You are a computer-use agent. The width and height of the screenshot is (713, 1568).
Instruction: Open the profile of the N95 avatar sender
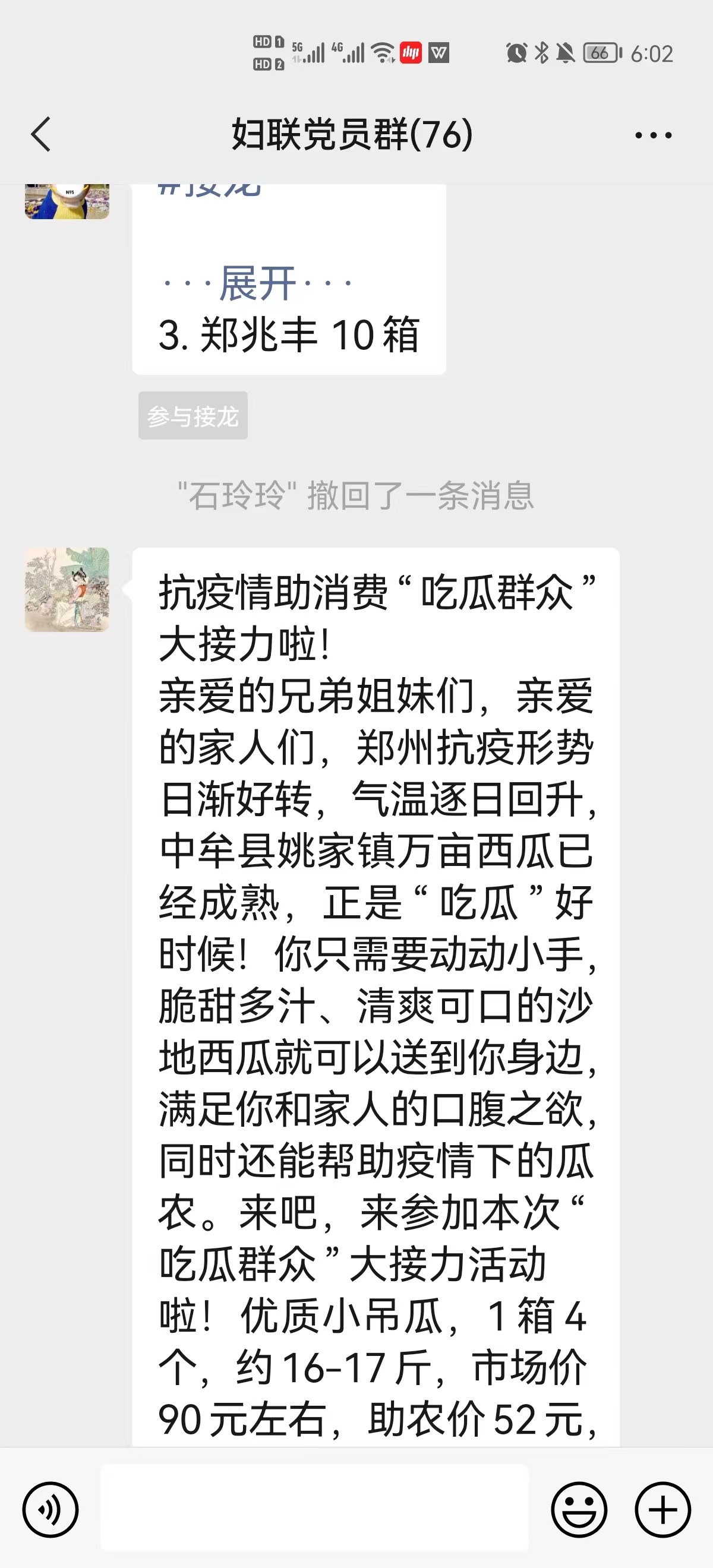(x=67, y=201)
